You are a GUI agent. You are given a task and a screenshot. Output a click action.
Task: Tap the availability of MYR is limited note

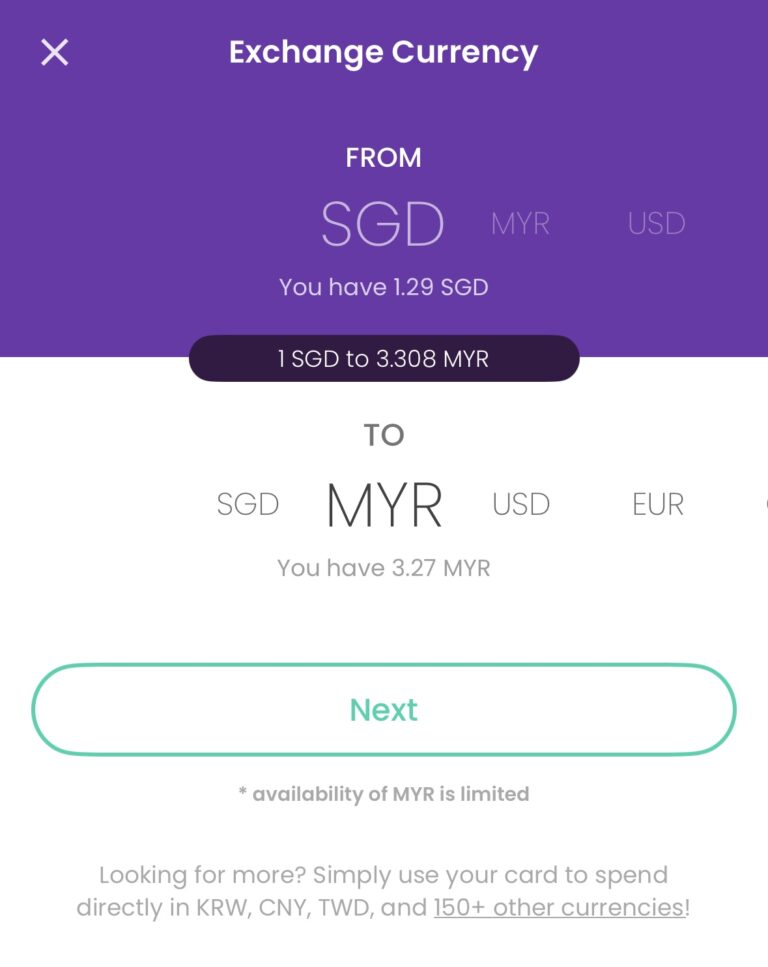(x=384, y=793)
